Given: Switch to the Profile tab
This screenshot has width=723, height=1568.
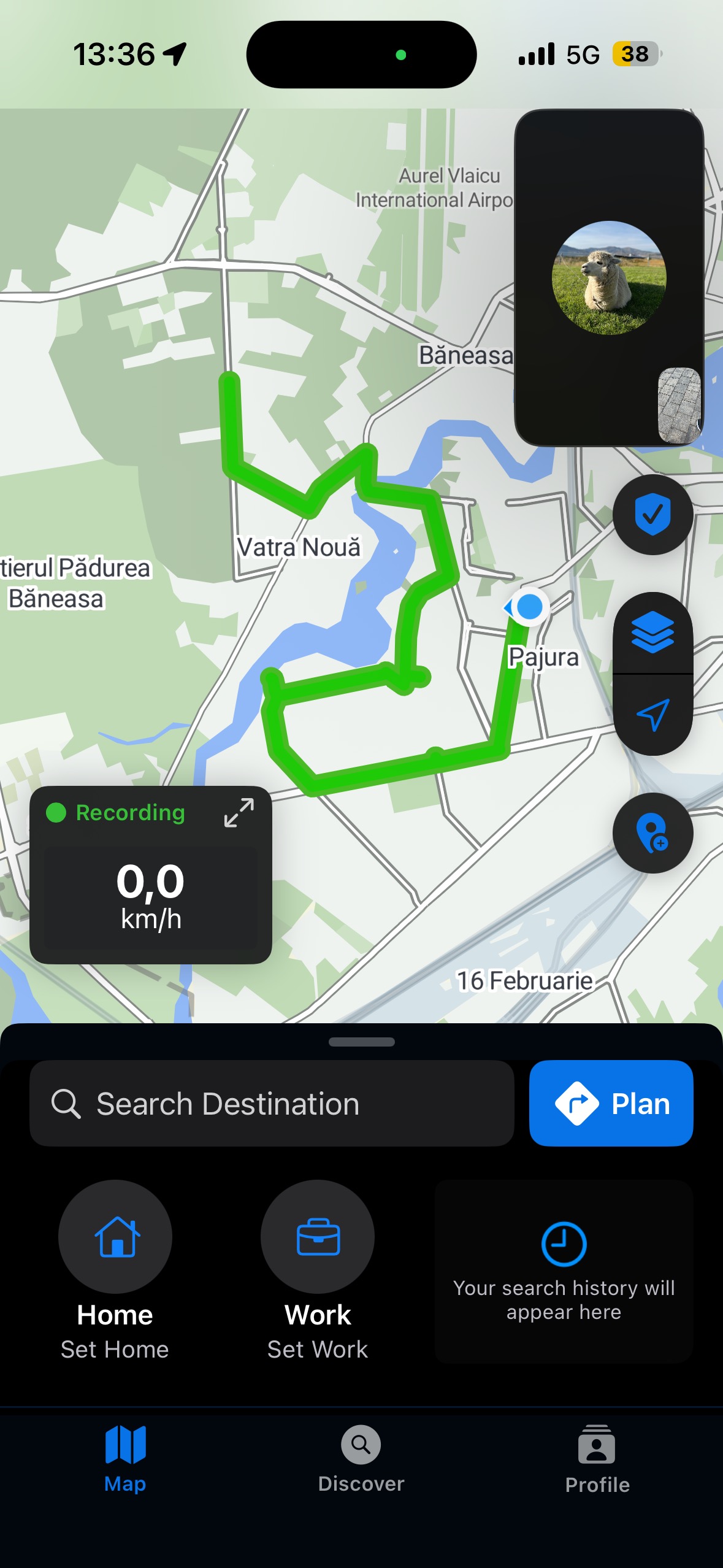Looking at the screenshot, I should (597, 1459).
